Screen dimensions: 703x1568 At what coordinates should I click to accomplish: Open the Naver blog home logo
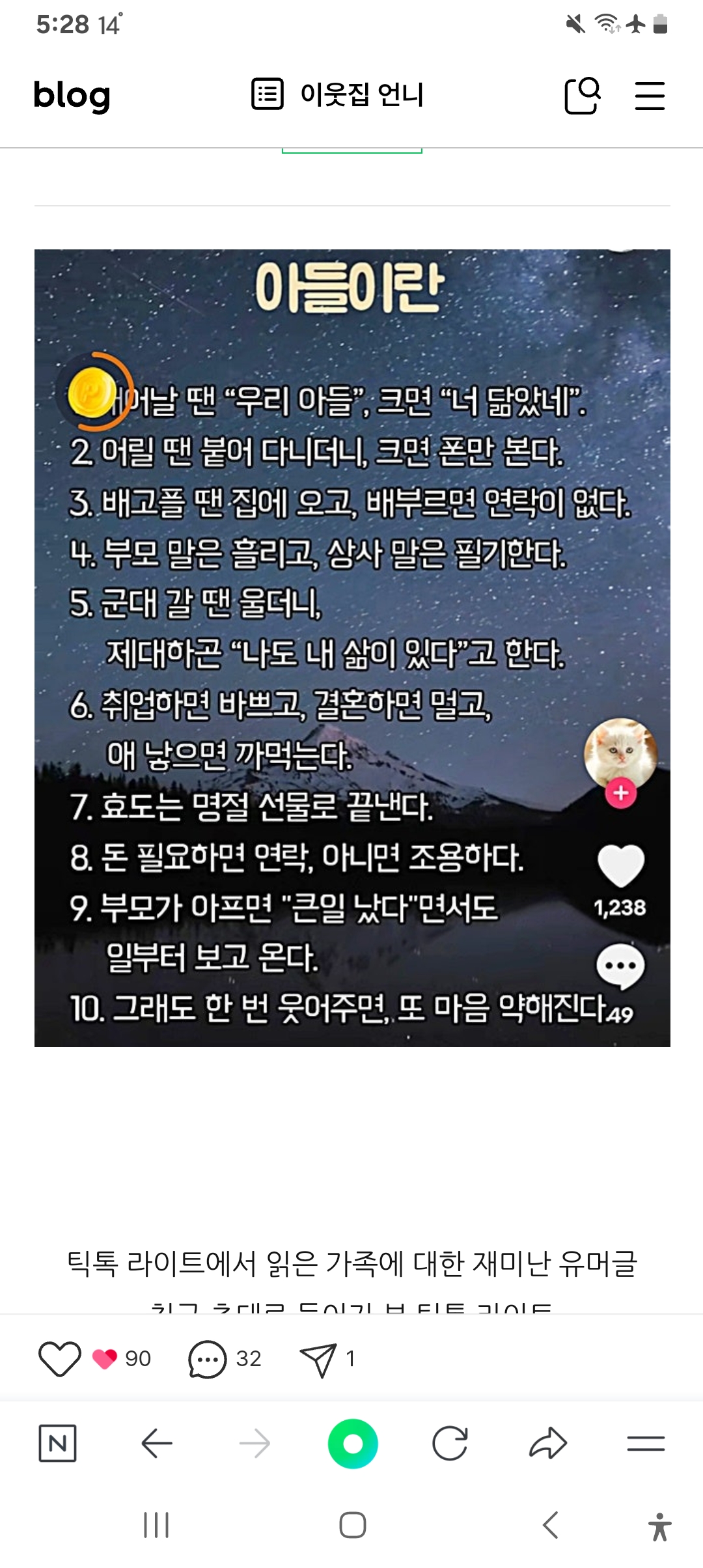click(72, 96)
